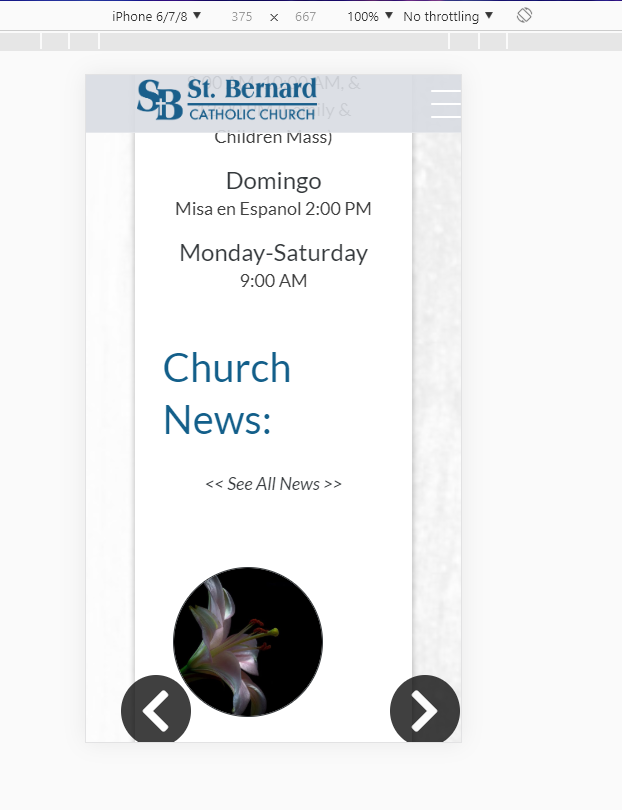Open the See All News link
Viewport: 622px width, 810px height.
(273, 484)
